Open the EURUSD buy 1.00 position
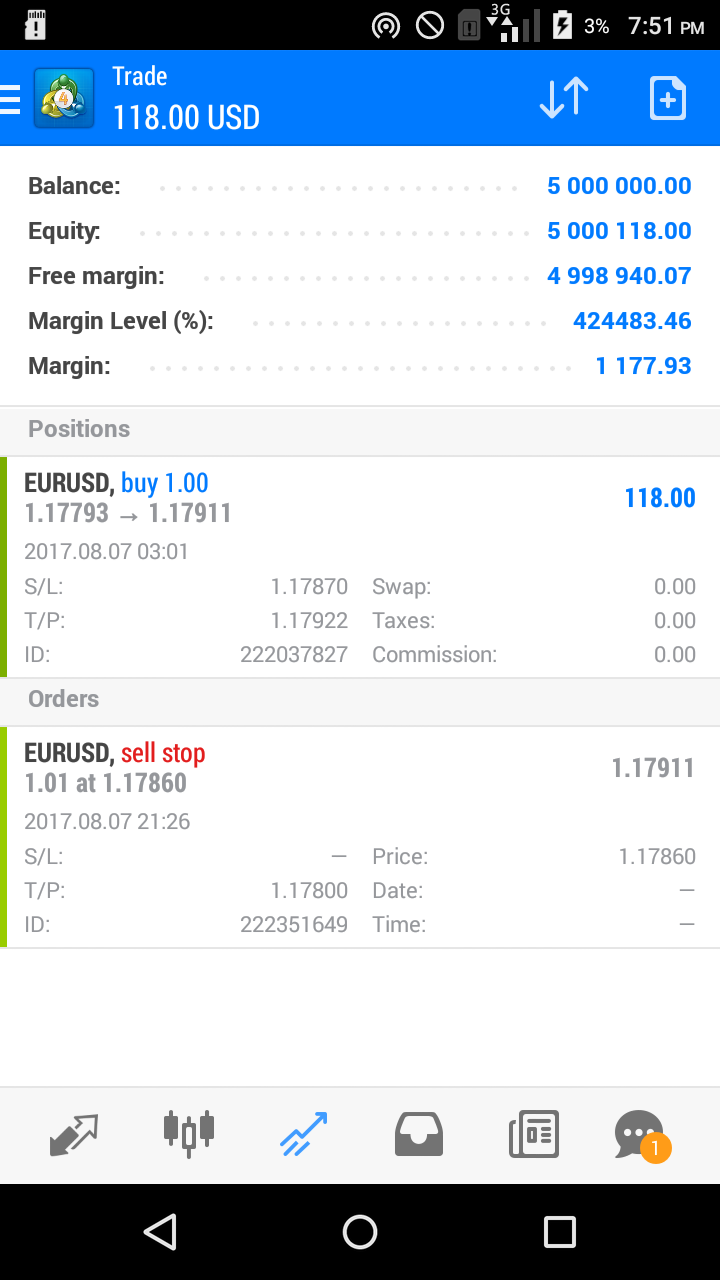This screenshot has width=720, height=1280. (360, 567)
